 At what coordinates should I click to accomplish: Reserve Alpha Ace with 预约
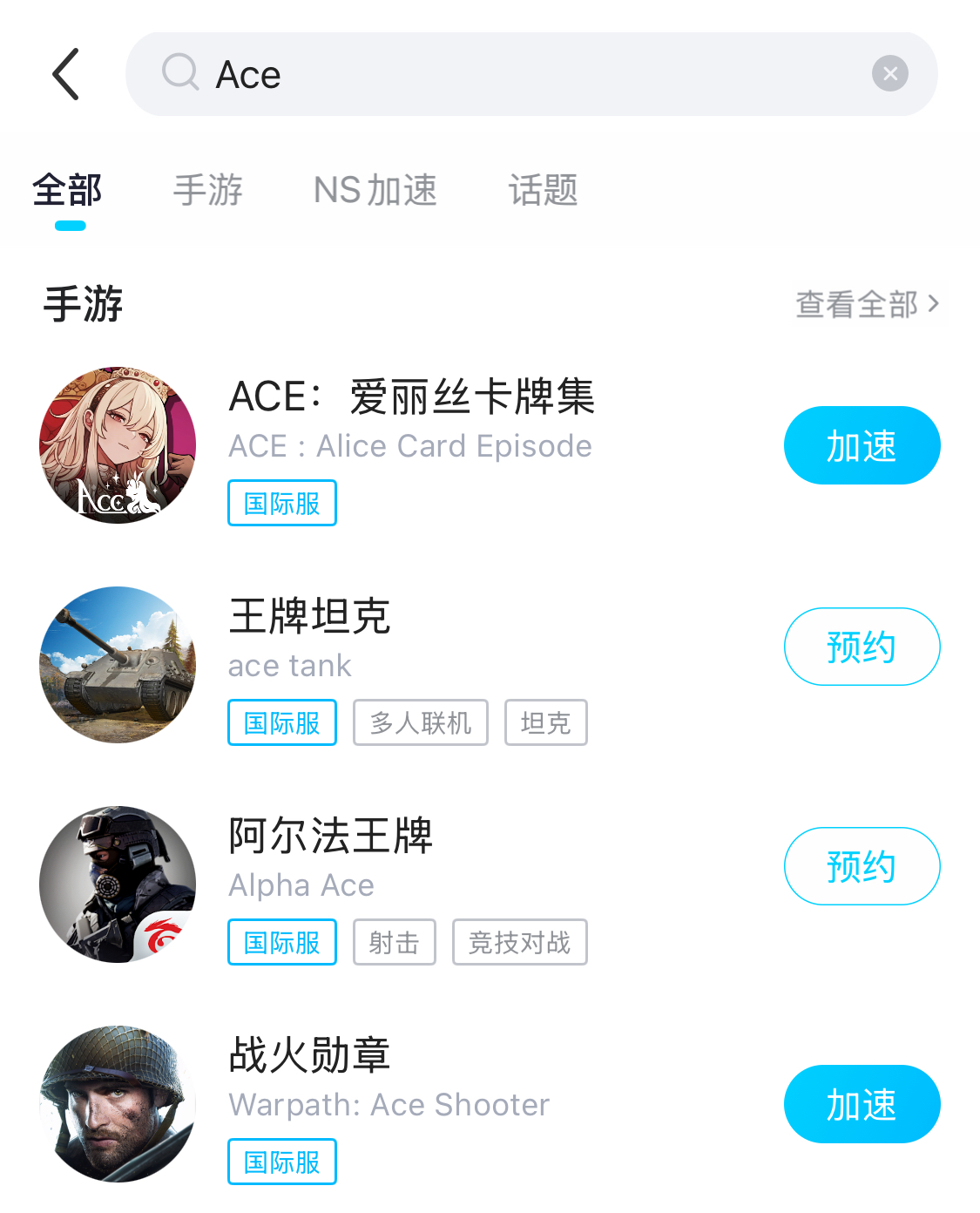pos(862,866)
